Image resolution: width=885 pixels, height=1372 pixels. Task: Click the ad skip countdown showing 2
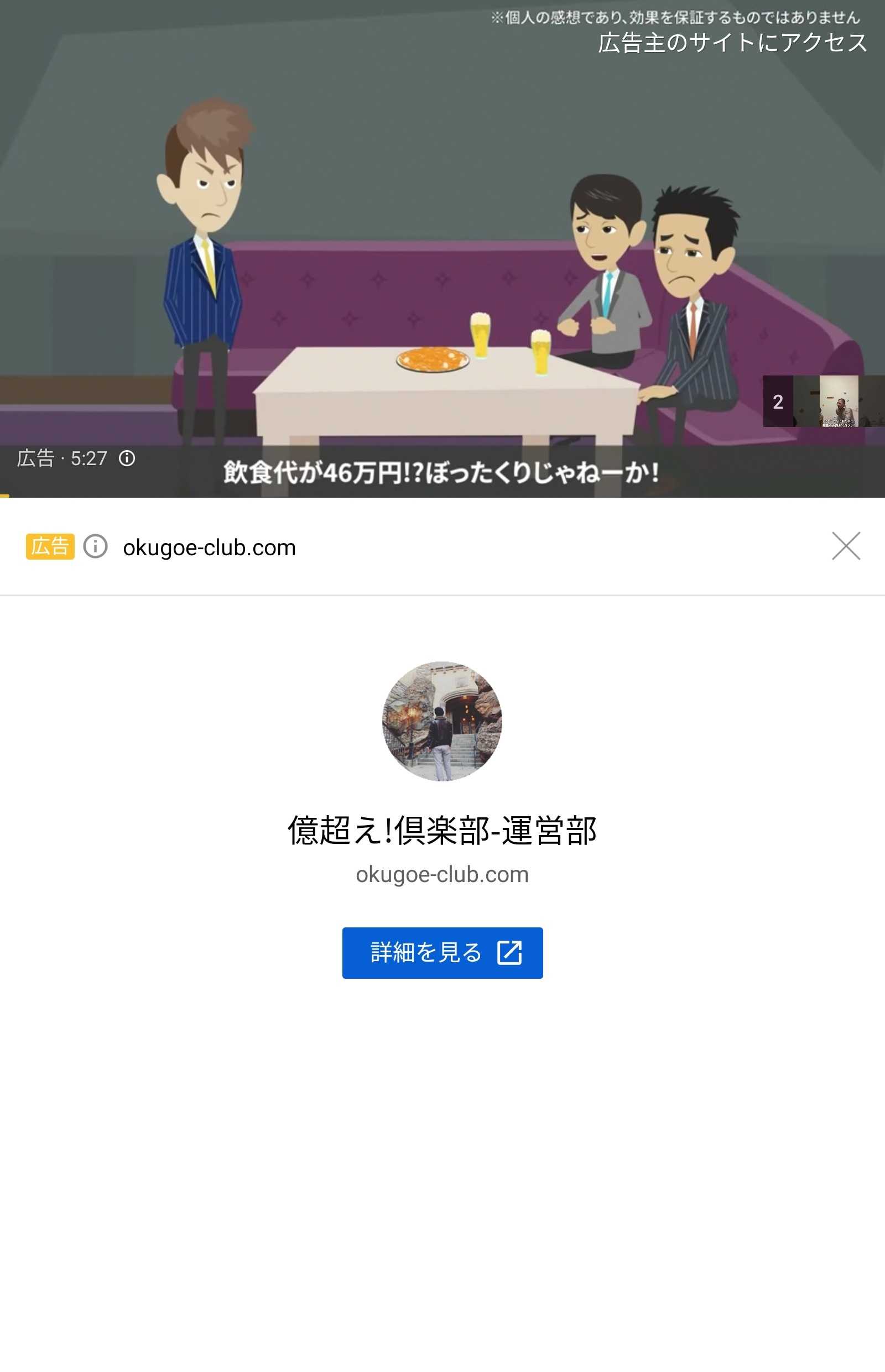pos(779,402)
